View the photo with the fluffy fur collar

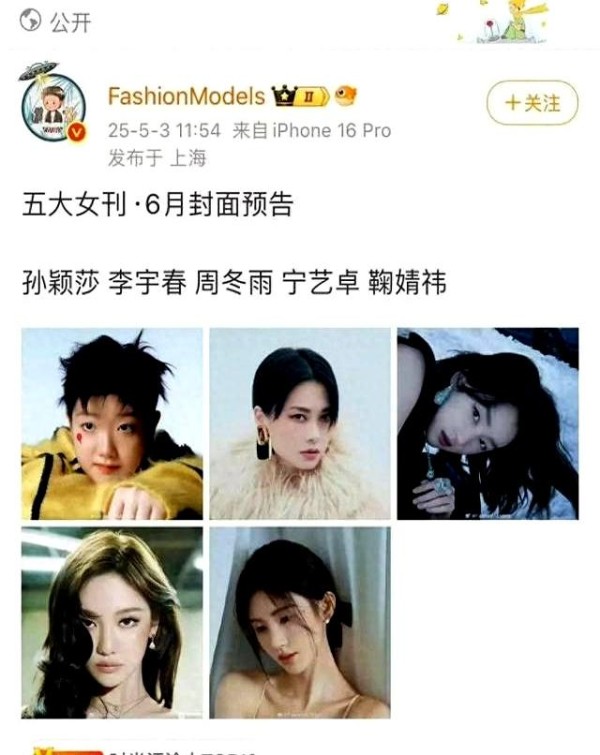point(299,423)
